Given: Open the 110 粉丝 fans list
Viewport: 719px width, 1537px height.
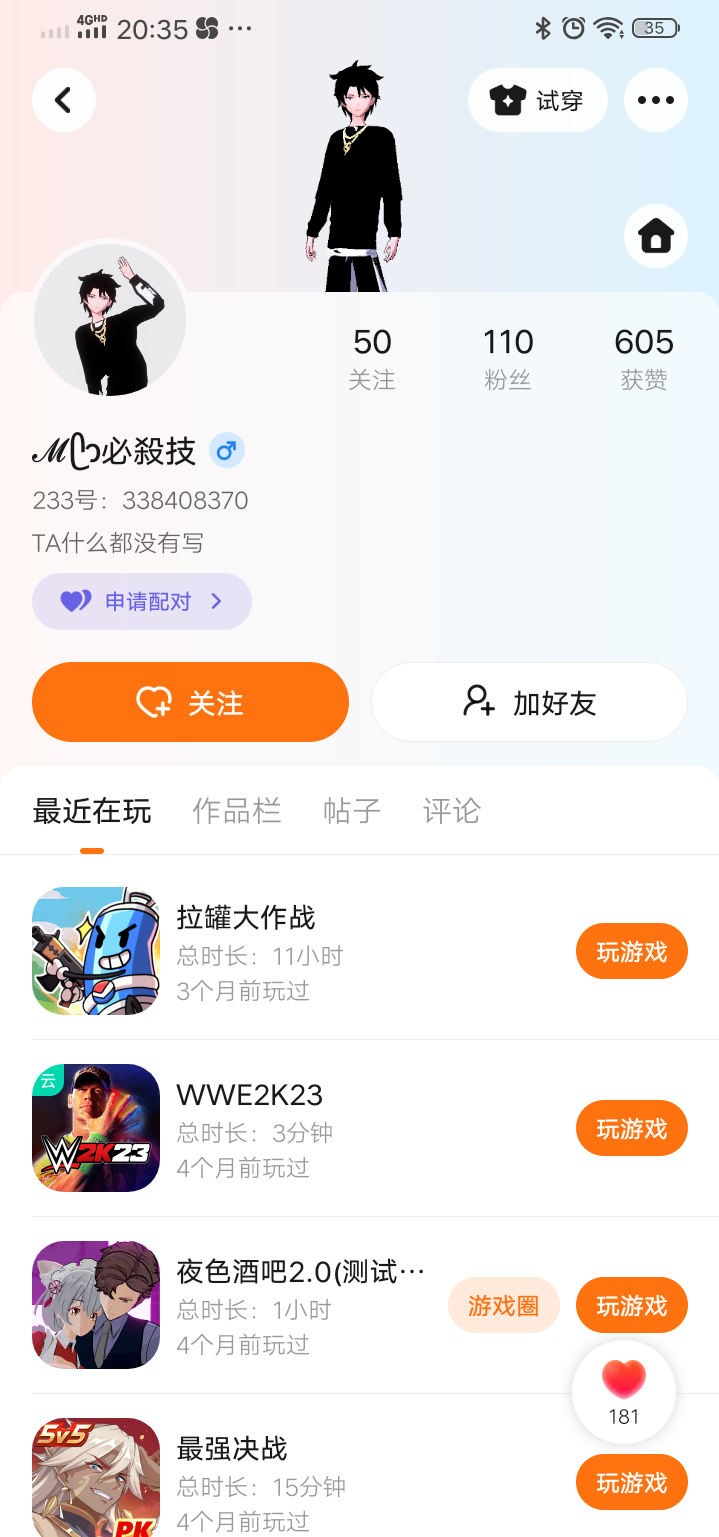Looking at the screenshot, I should tap(508, 358).
